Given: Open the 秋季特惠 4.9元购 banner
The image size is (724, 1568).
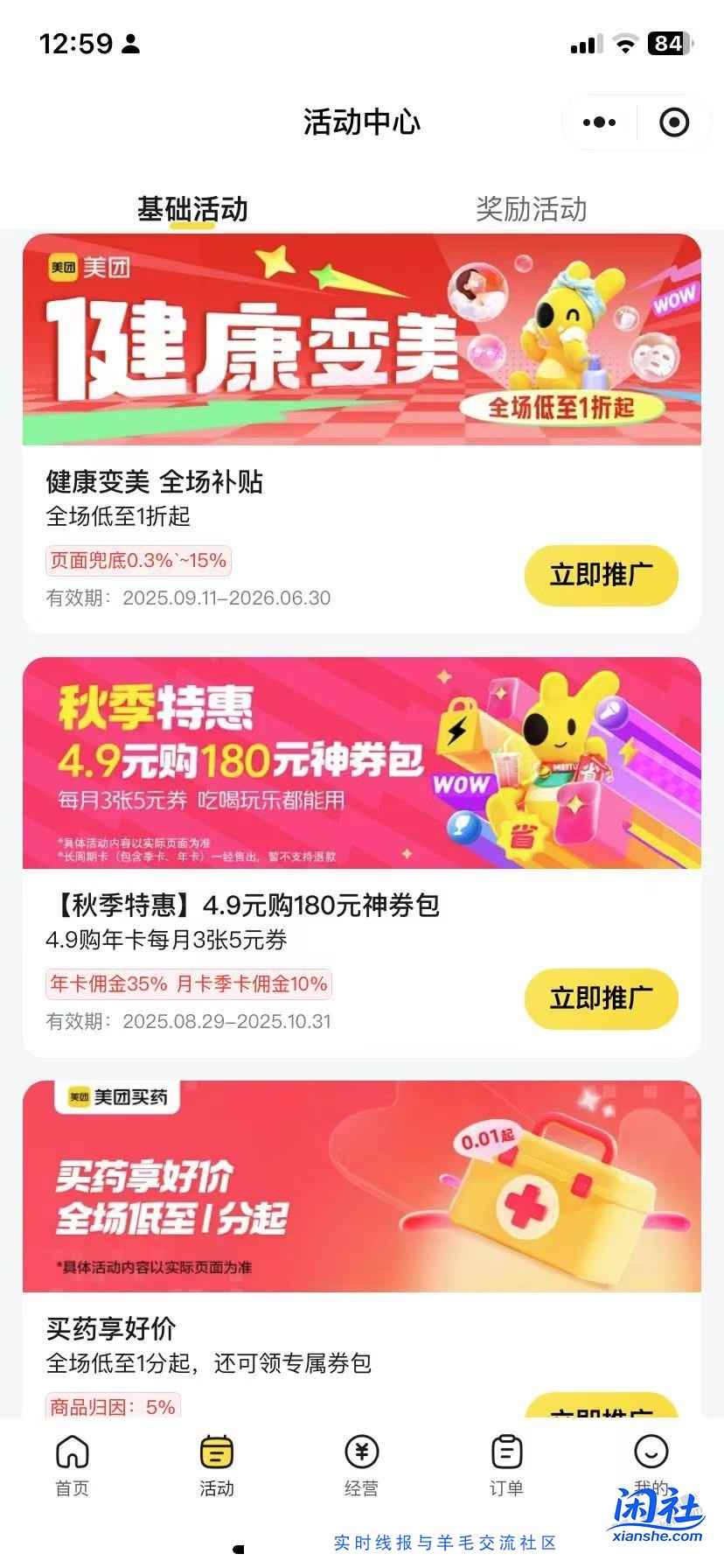Looking at the screenshot, I should pyautogui.click(x=362, y=763).
